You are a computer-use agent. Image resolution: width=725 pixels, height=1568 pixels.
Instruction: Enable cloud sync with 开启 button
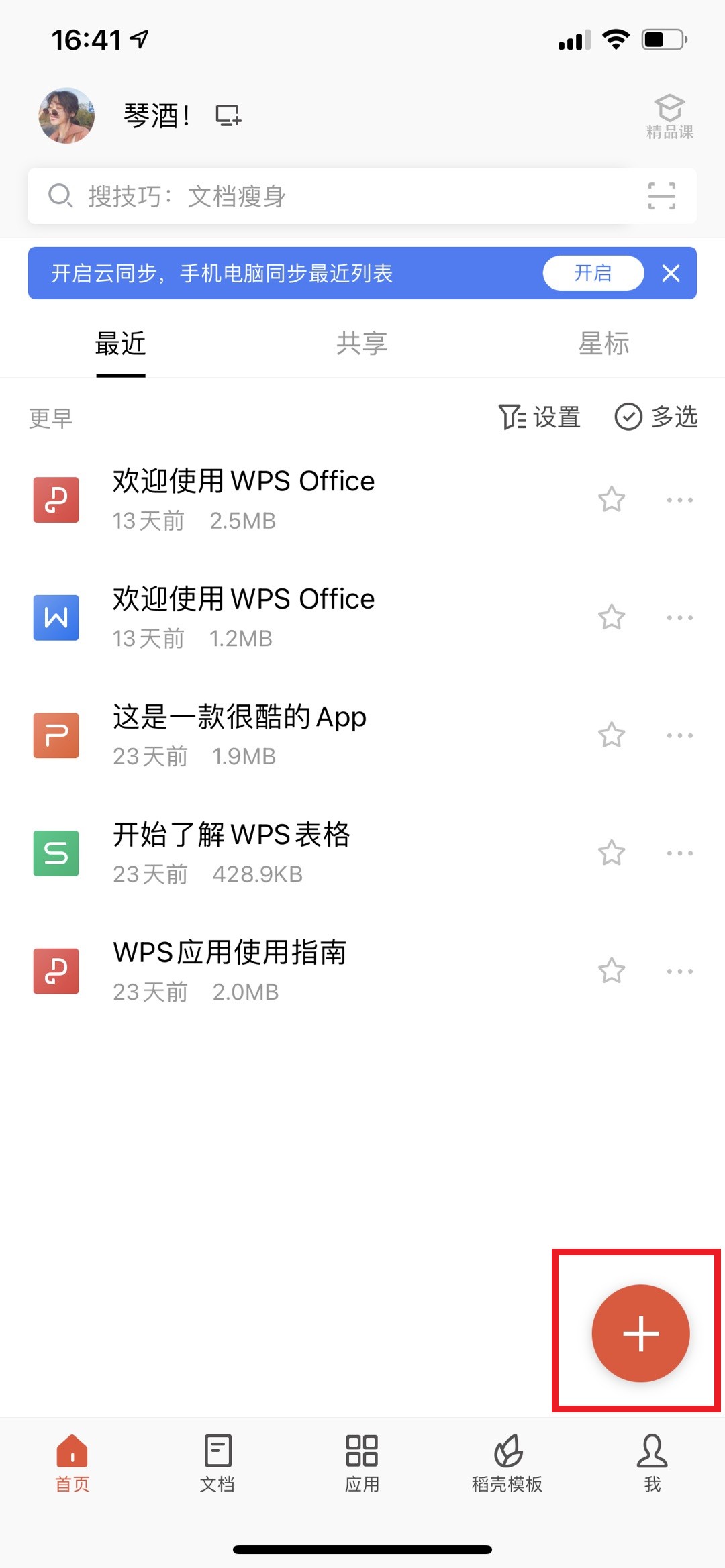tap(593, 273)
